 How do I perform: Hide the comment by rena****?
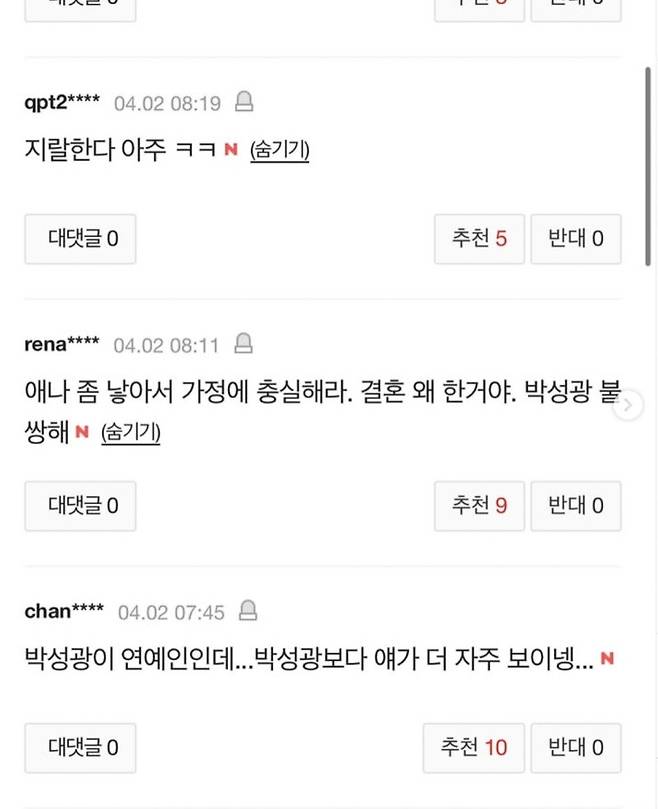coord(131,433)
